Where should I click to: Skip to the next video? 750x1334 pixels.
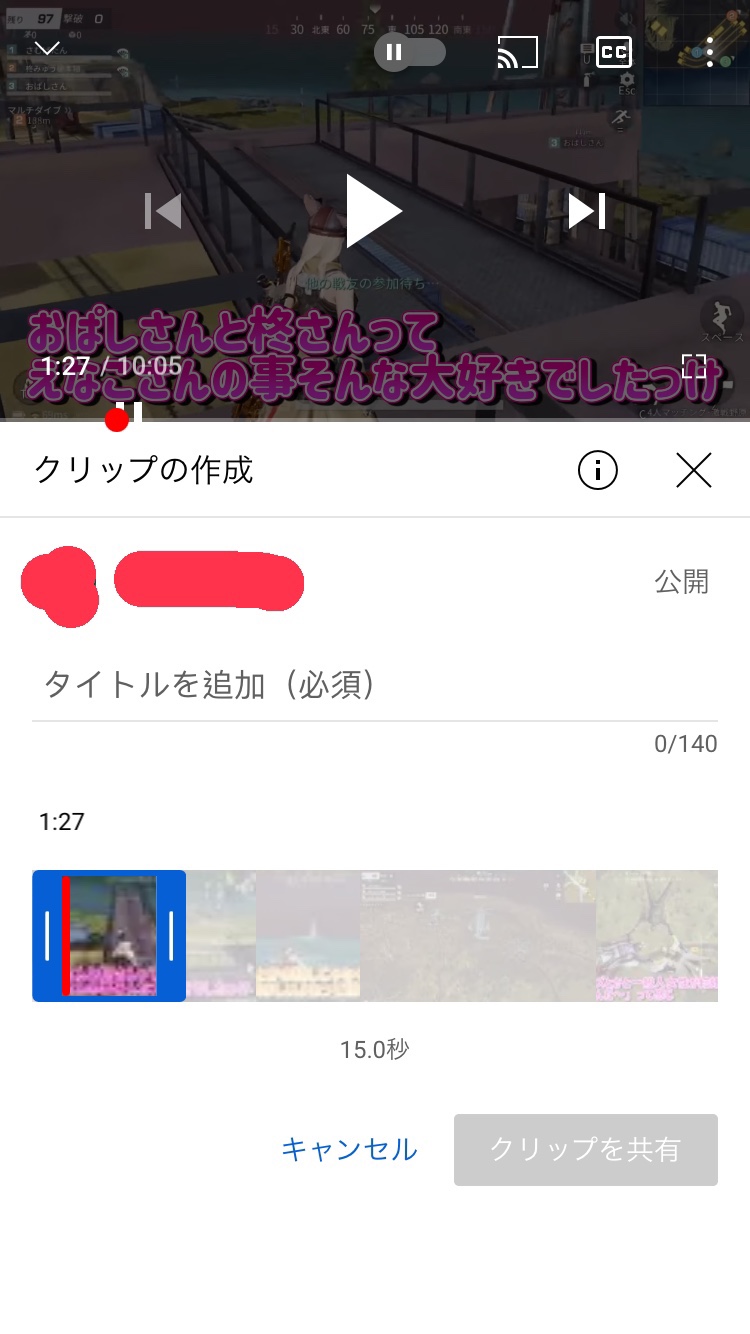[587, 211]
